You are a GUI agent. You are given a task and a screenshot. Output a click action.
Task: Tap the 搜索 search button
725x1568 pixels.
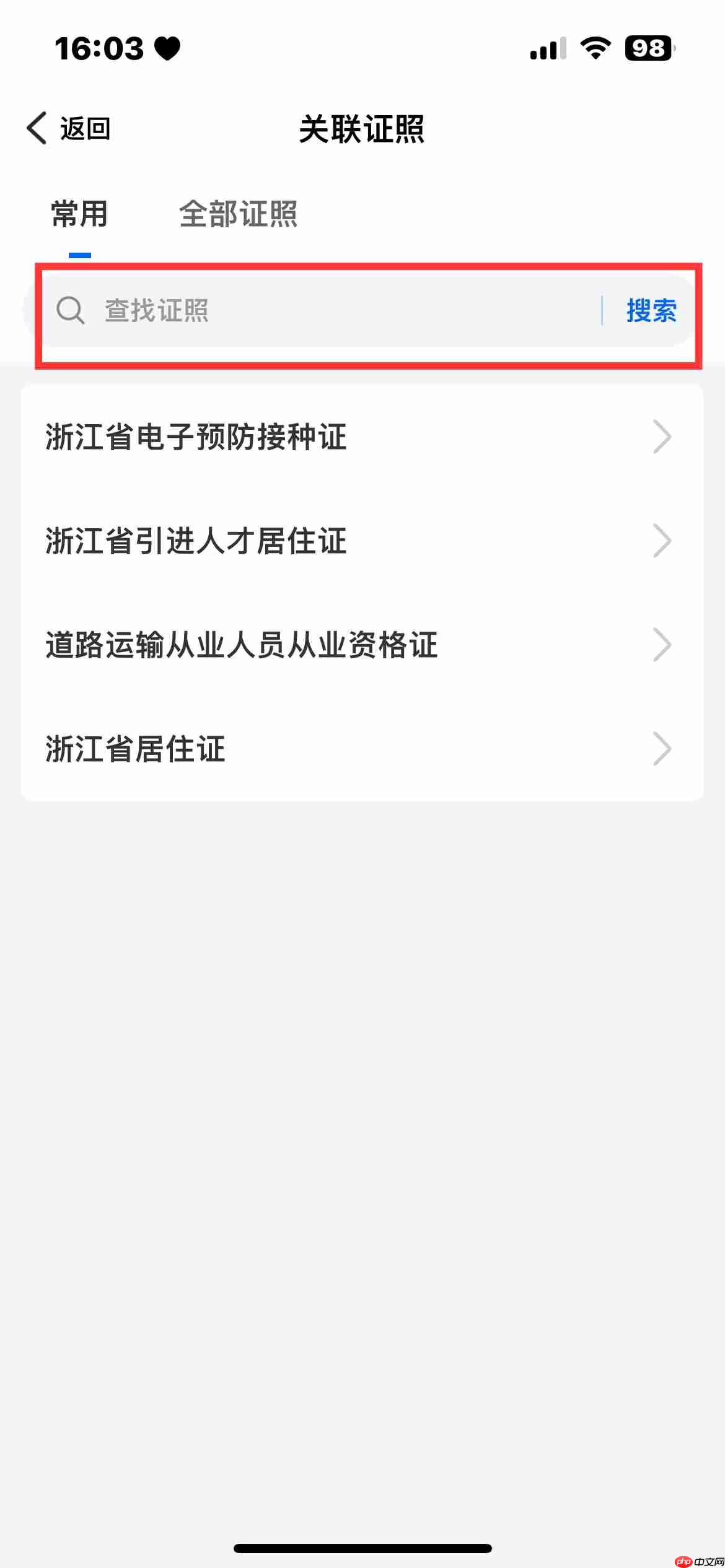(649, 311)
